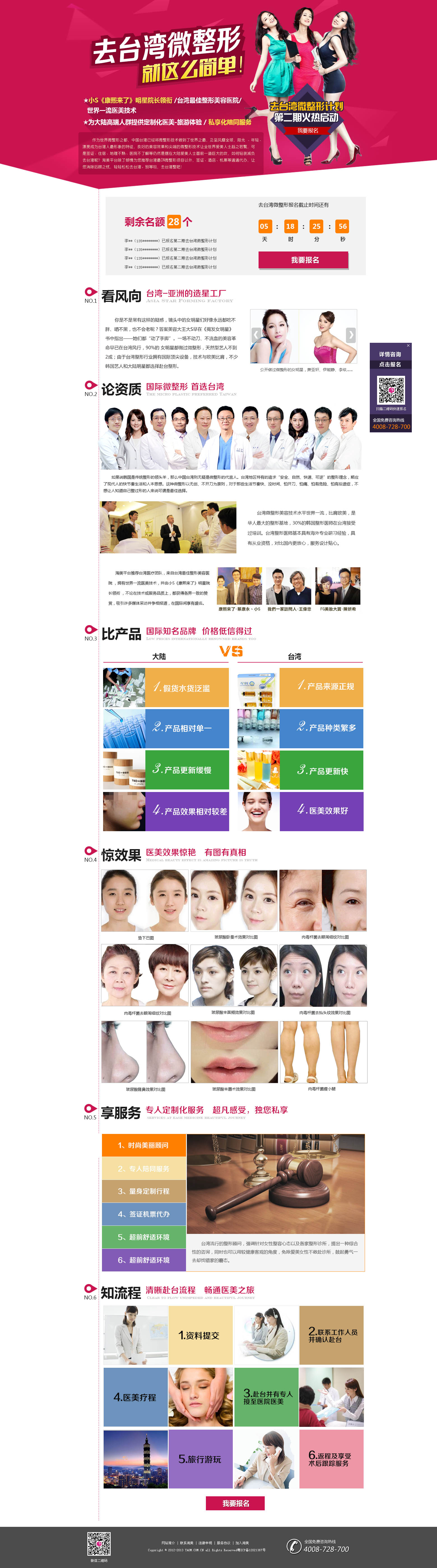Select 专人陪同服务 service tab
This screenshot has height=1568, width=437.
pos(144,1168)
